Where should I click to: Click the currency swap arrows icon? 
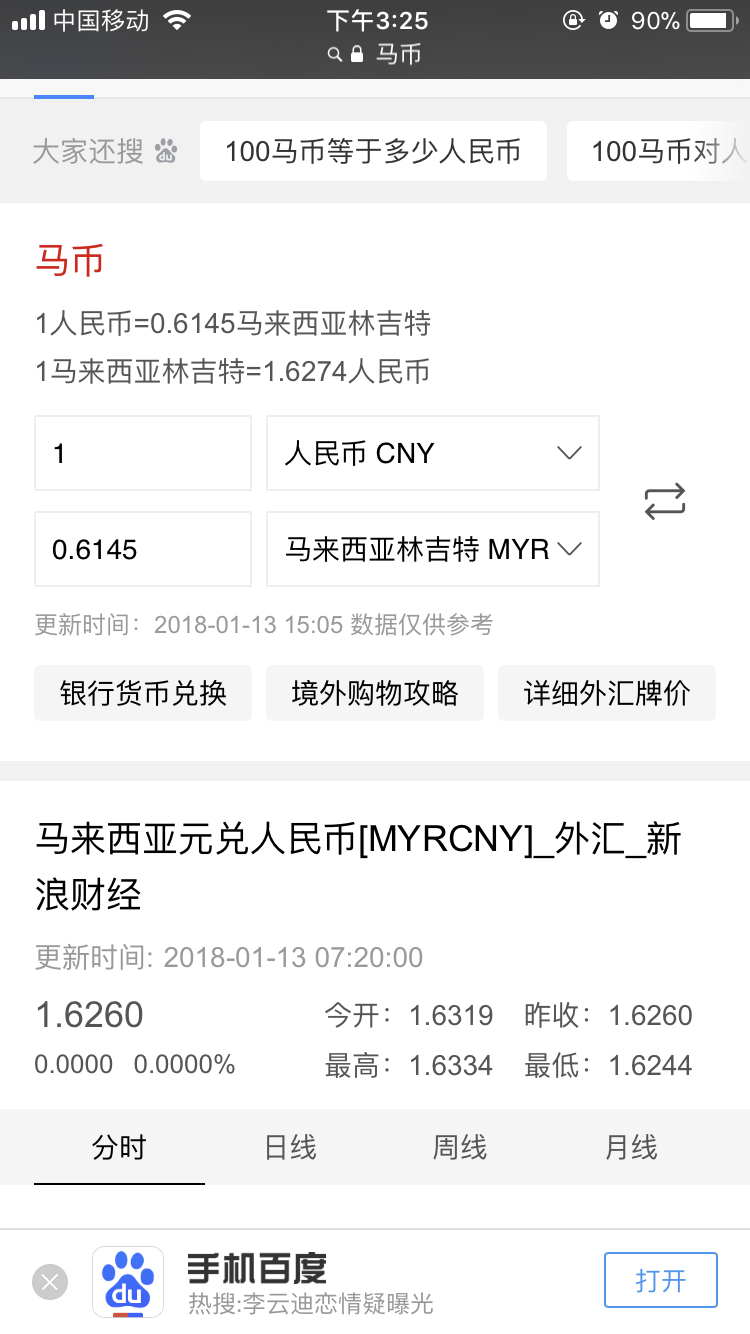[663, 501]
